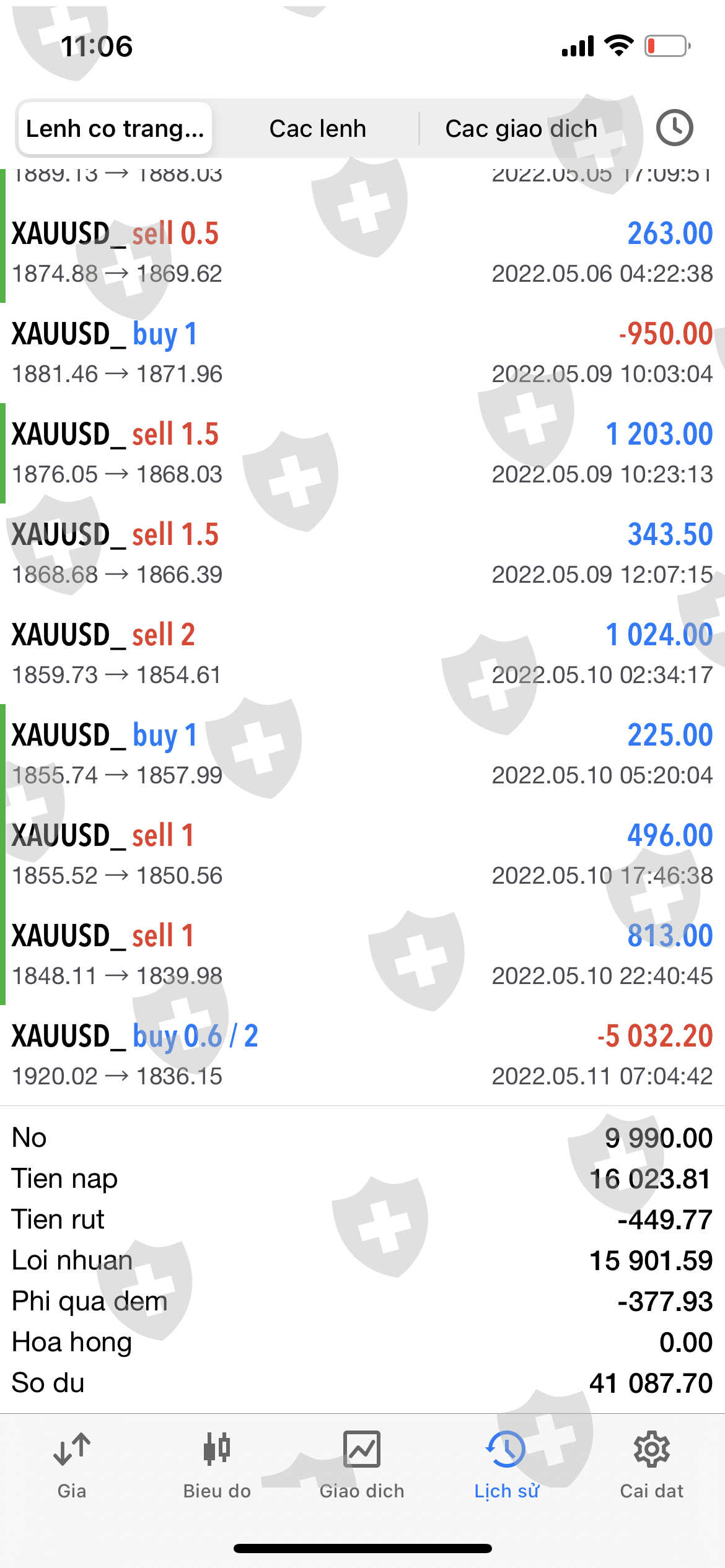Switch to the "Cac giao dich" segment
Viewport: 725px width, 1568px height.
[521, 129]
